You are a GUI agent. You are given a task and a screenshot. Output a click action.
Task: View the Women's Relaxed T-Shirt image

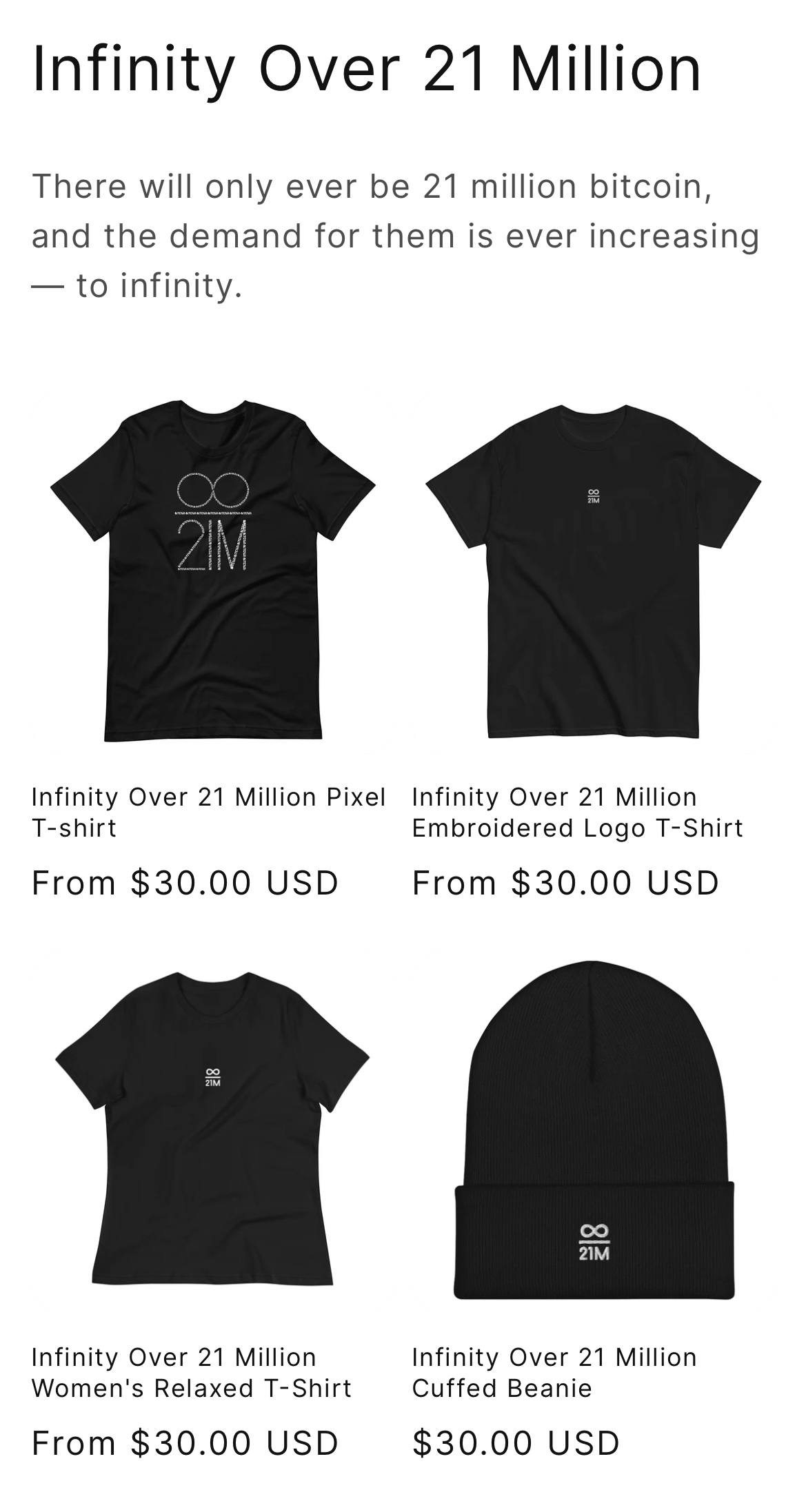[x=212, y=1130]
